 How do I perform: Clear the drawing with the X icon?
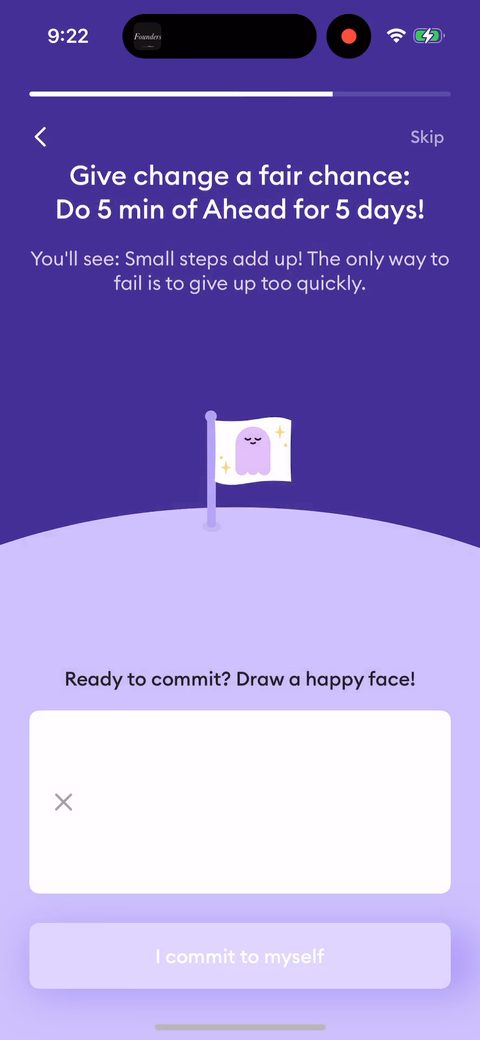click(64, 803)
